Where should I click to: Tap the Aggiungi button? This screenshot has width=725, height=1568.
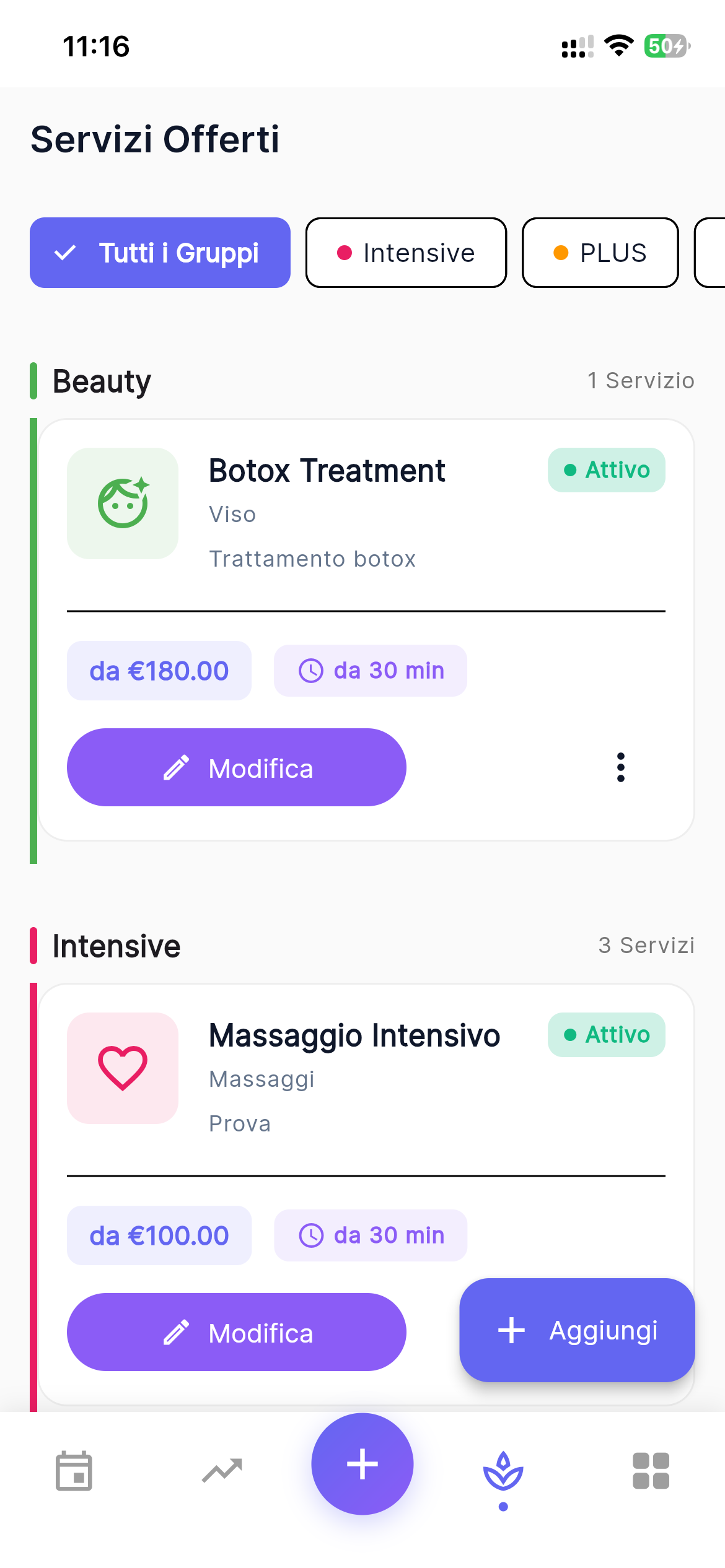pyautogui.click(x=576, y=1330)
